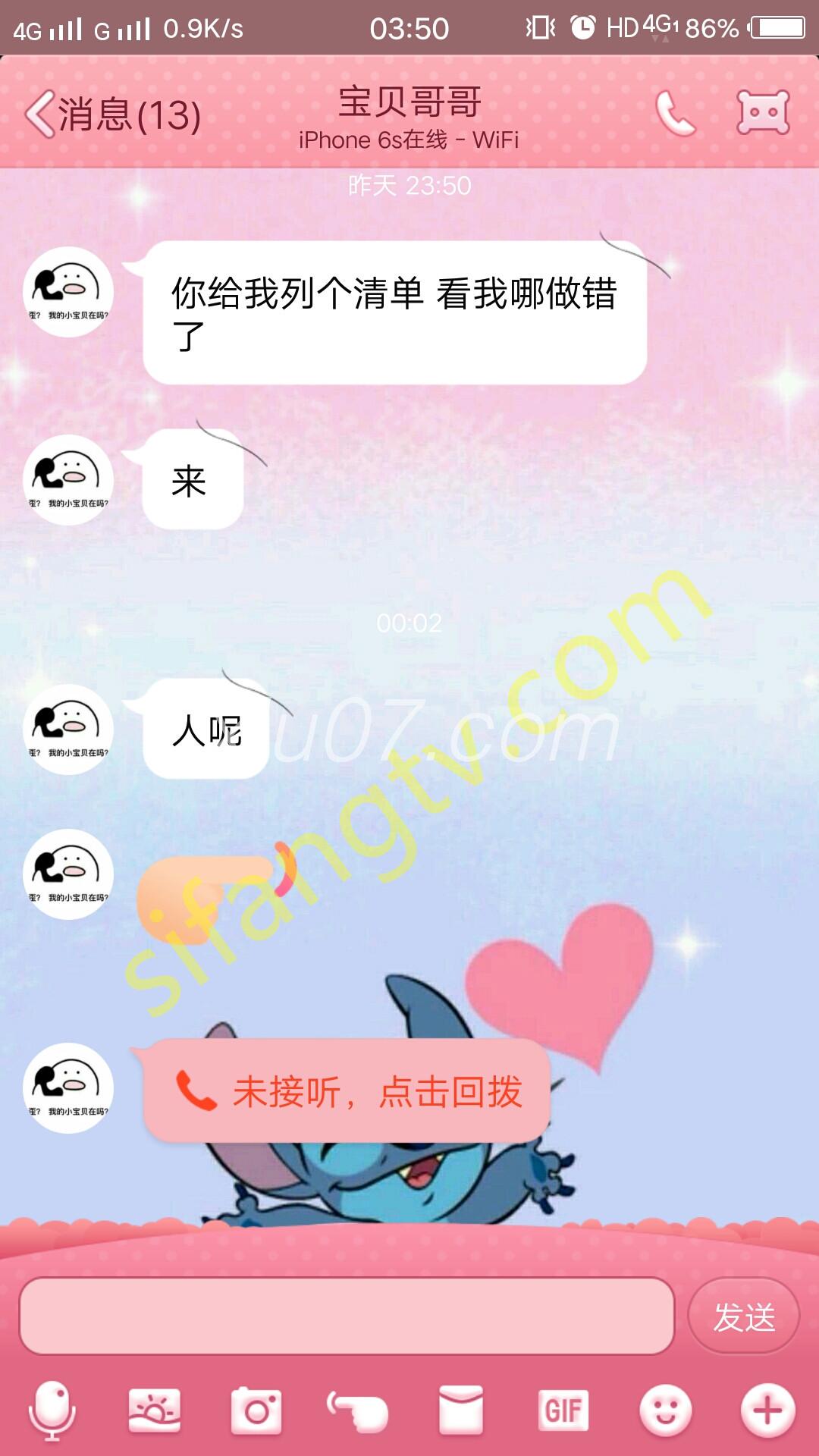This screenshot has height=1456, width=819.
Task: Open the GIF picker
Action: tap(563, 1410)
